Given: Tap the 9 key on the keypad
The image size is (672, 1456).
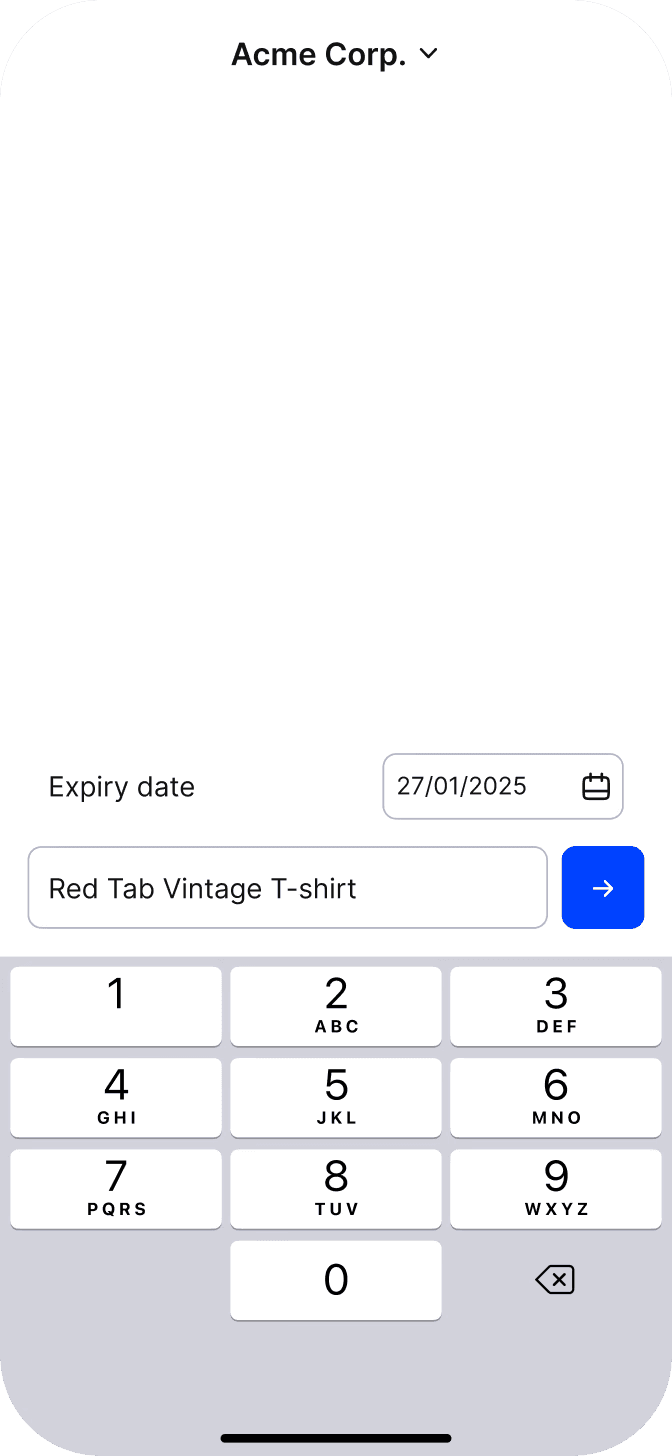Looking at the screenshot, I should click(x=556, y=1189).
